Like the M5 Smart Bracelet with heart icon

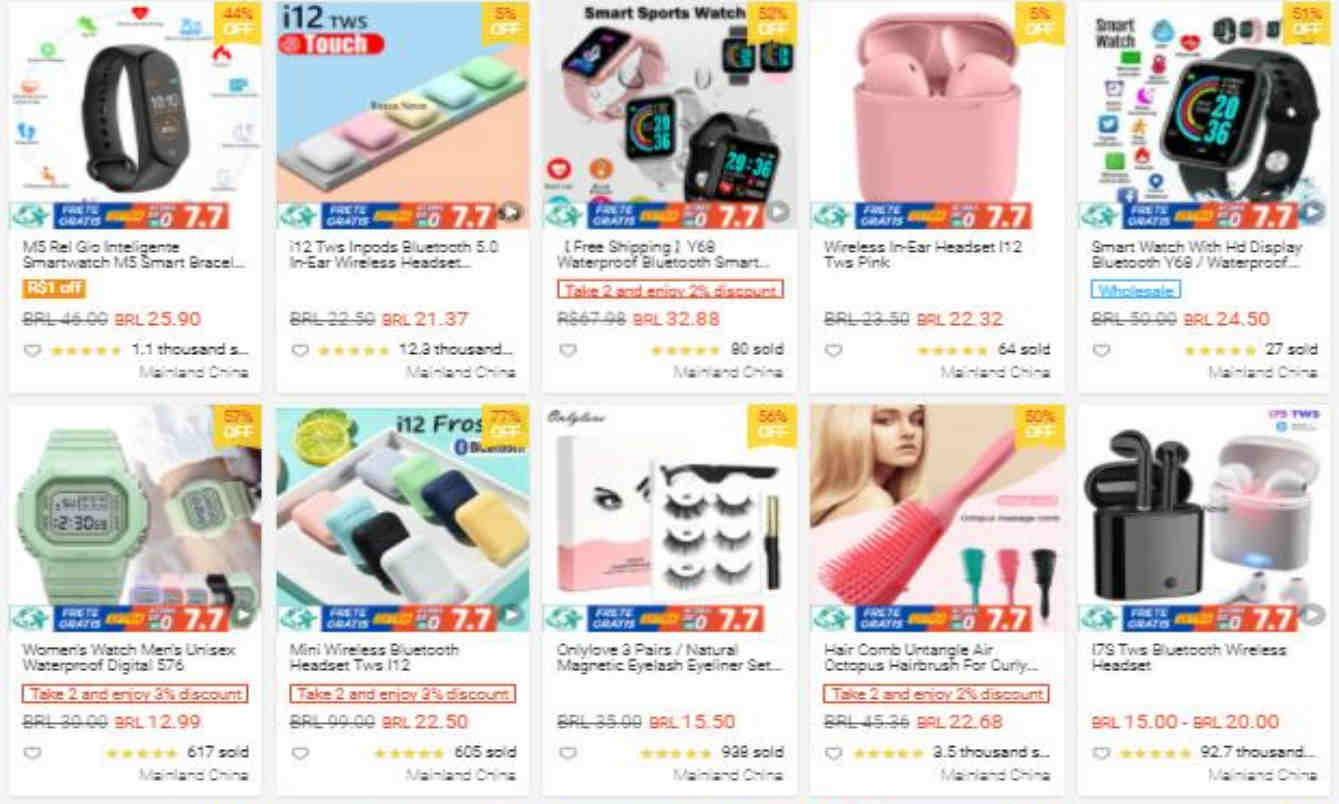(32, 350)
